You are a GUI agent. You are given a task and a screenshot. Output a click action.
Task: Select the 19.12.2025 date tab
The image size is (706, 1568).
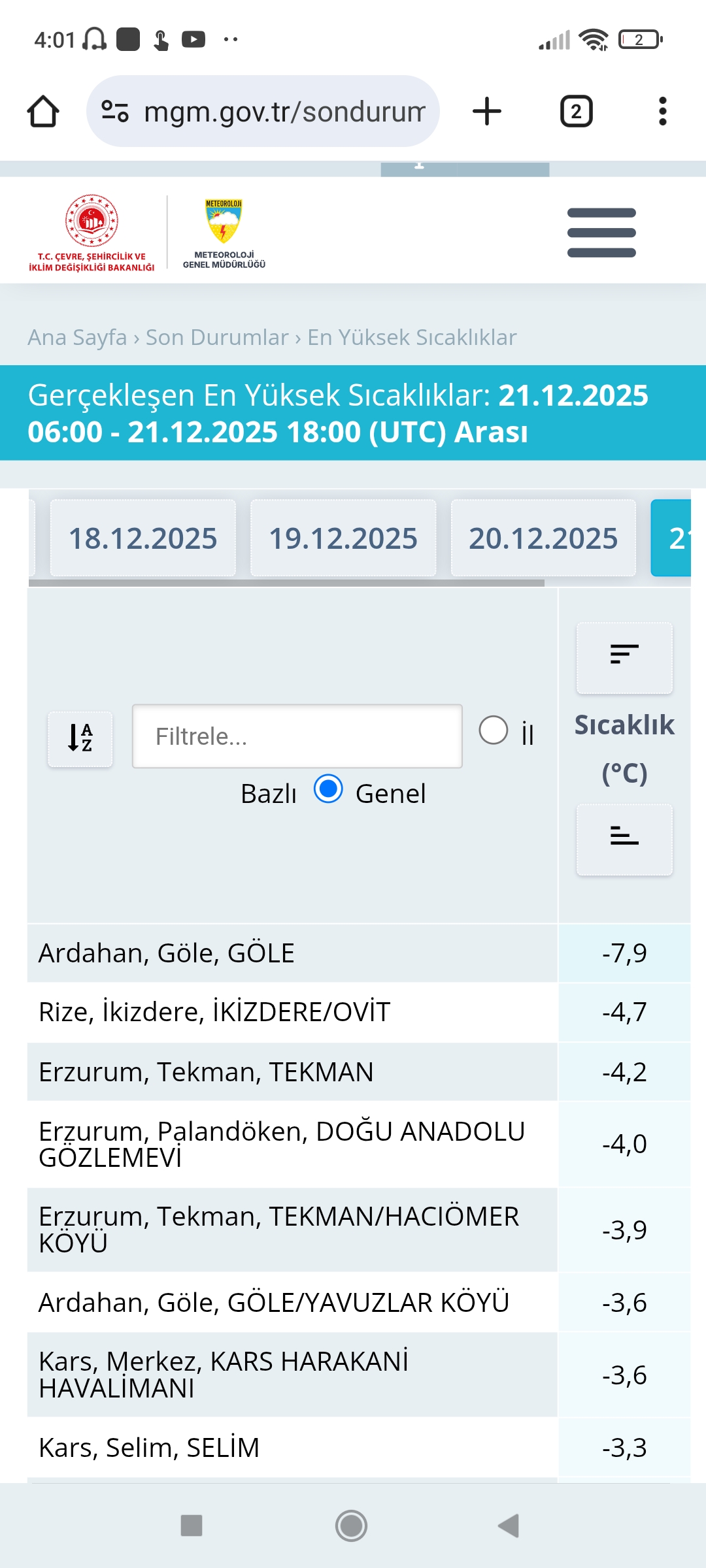point(343,538)
